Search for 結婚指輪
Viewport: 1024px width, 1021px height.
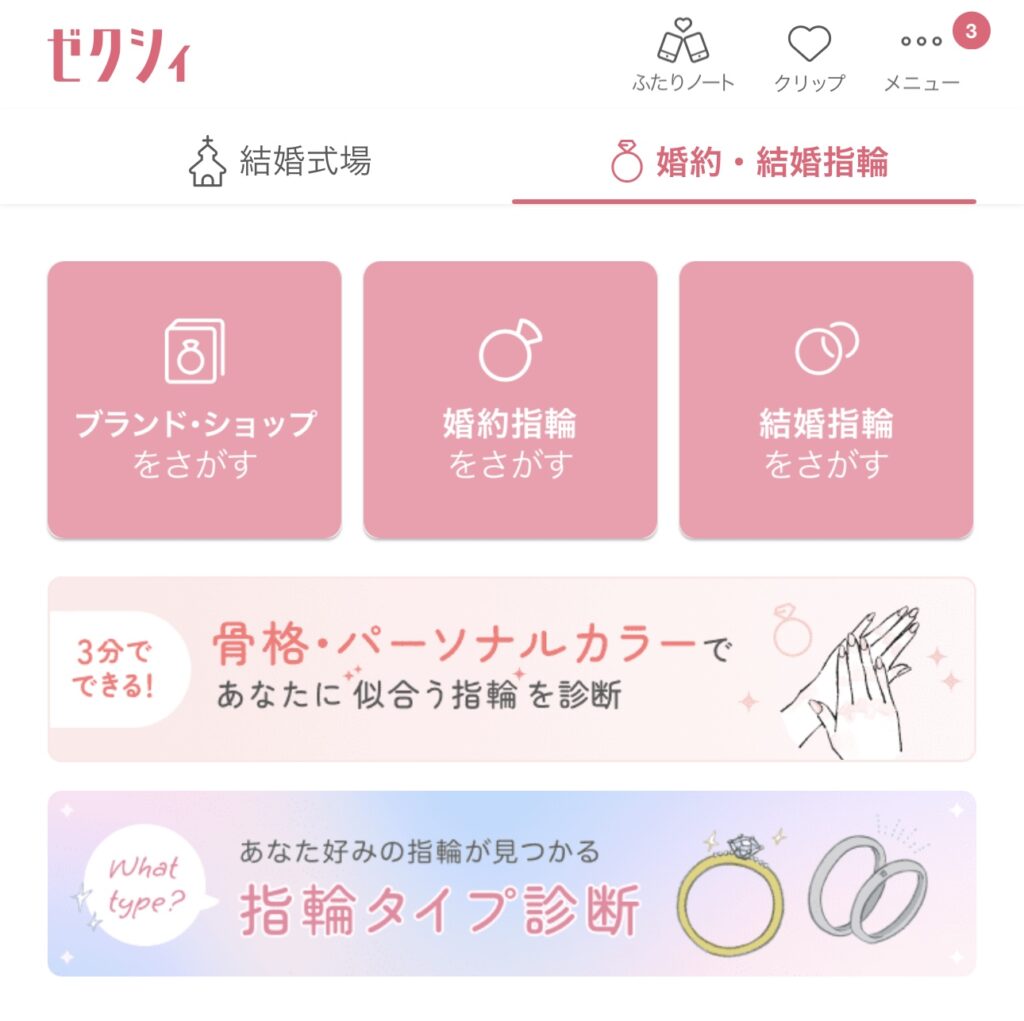[x=826, y=400]
